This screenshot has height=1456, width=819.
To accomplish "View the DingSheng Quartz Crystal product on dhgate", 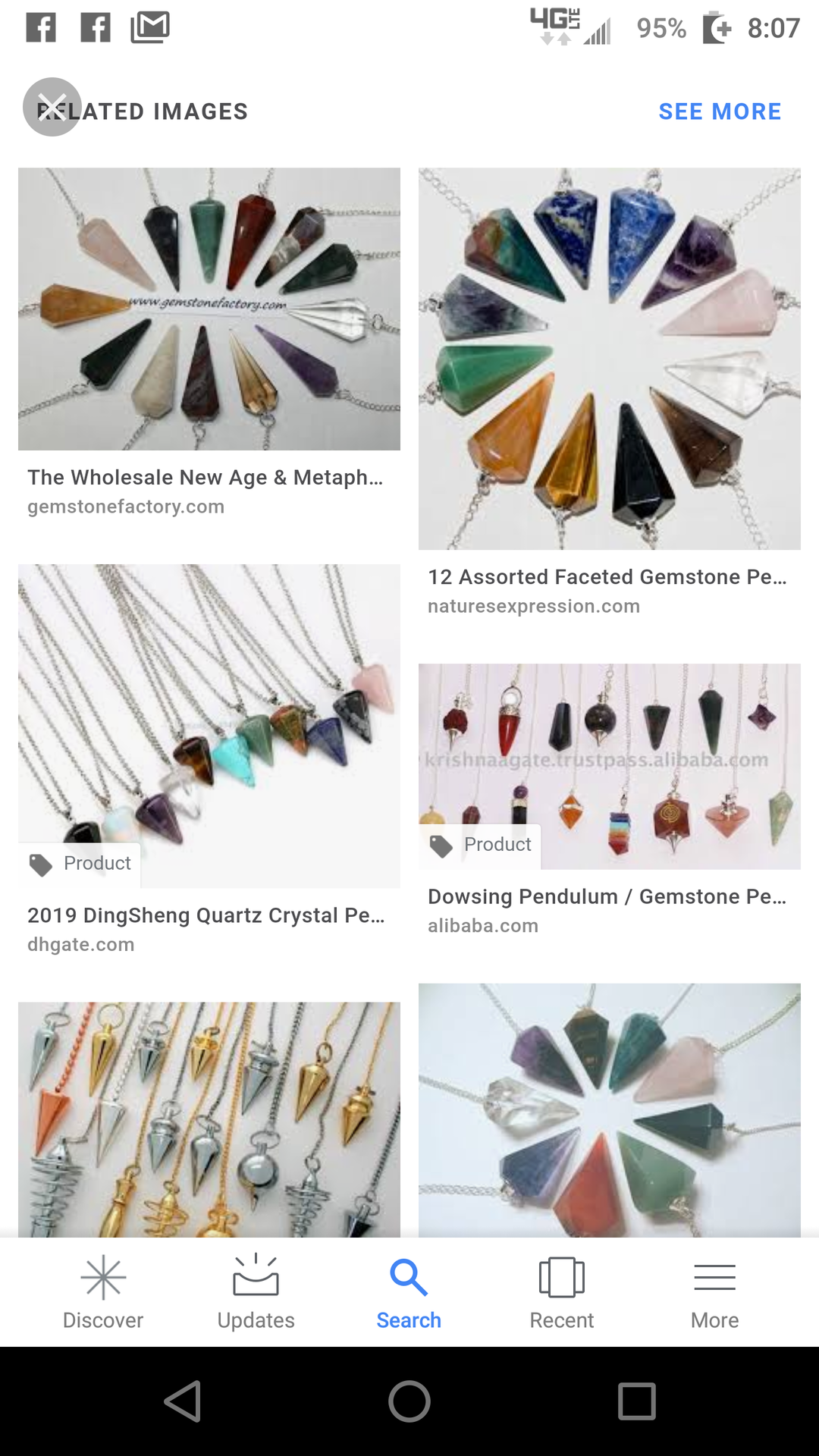I will pos(209,726).
